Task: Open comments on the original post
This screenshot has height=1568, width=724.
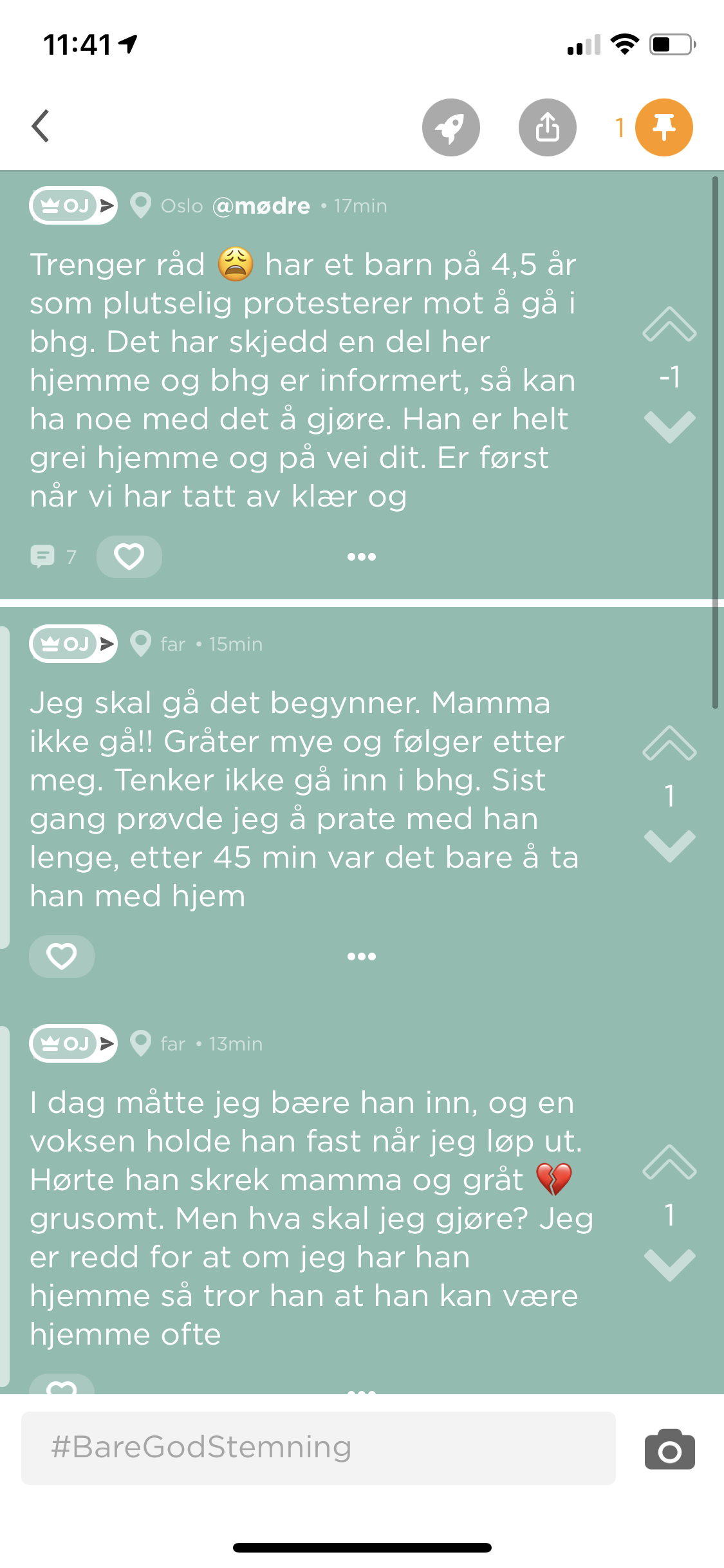Action: pos(53,557)
